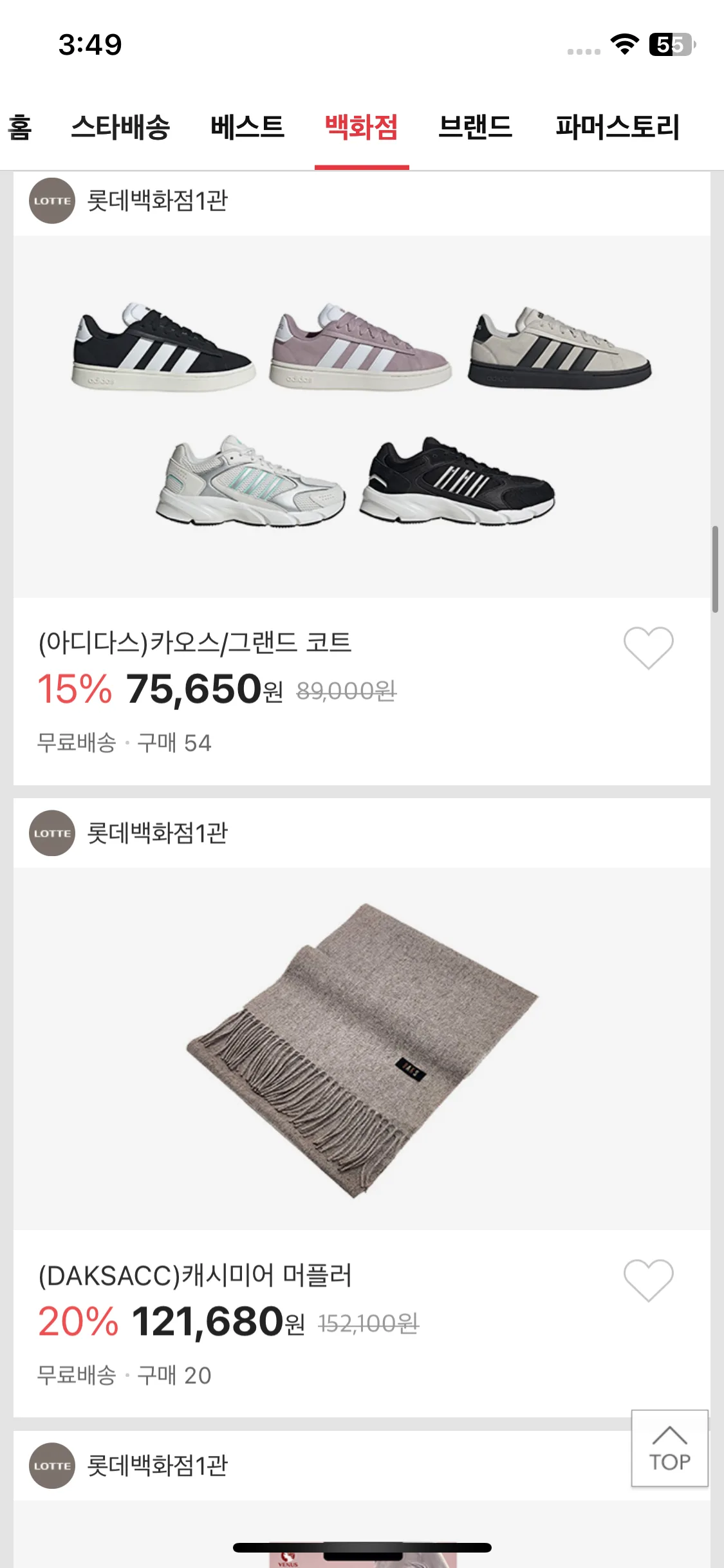724x1568 pixels.
Task: Like the DAKSACC 캐시미어 머플러 product
Action: click(x=648, y=1280)
